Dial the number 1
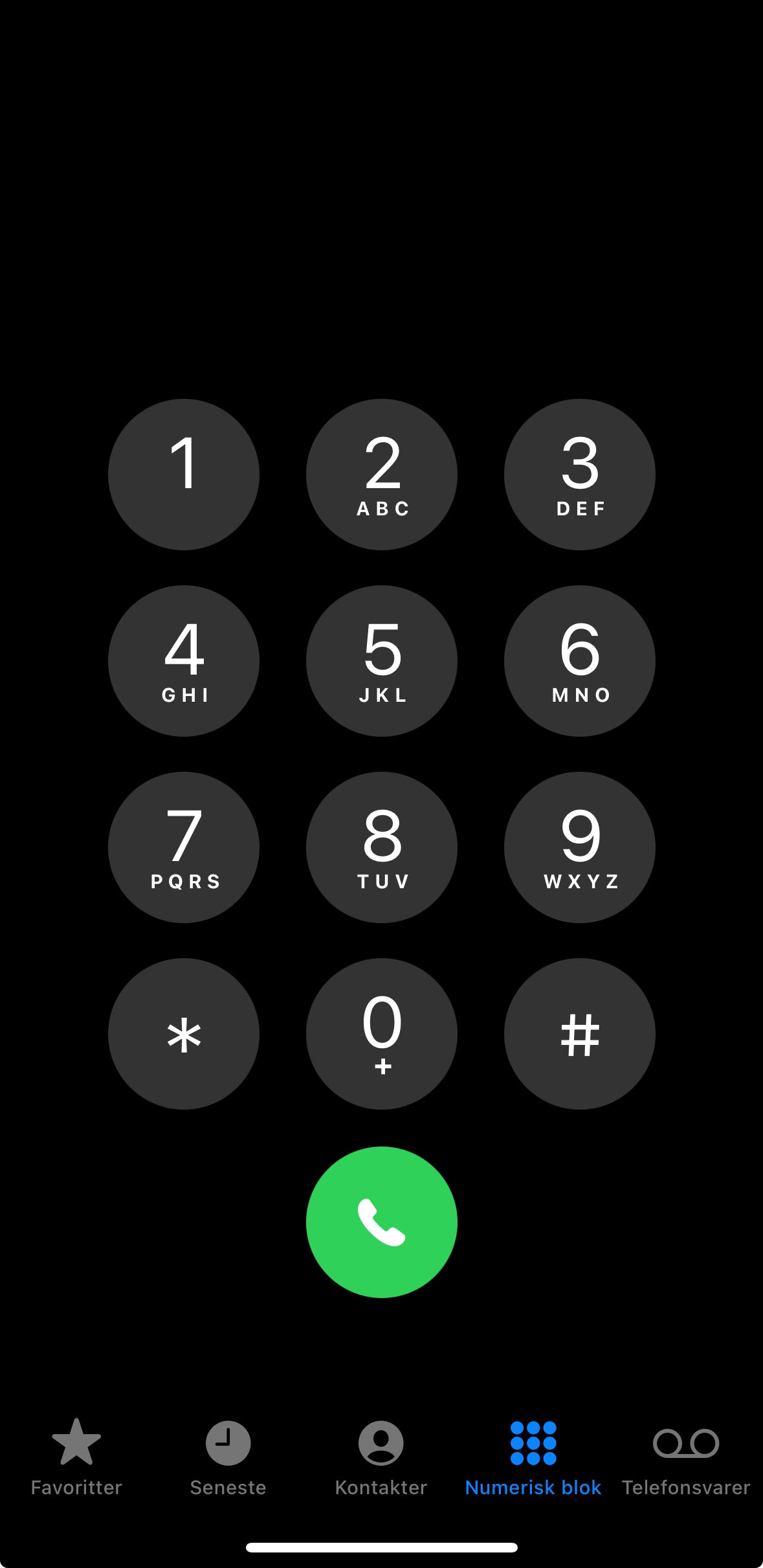 click(x=183, y=475)
